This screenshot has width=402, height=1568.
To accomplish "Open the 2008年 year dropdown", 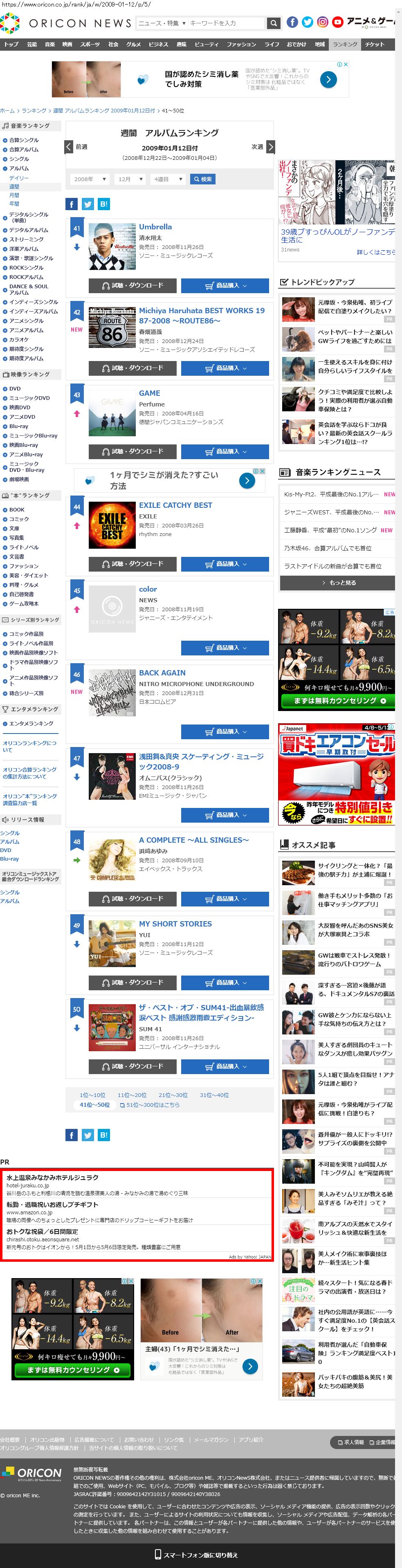I will pyautogui.click(x=90, y=179).
